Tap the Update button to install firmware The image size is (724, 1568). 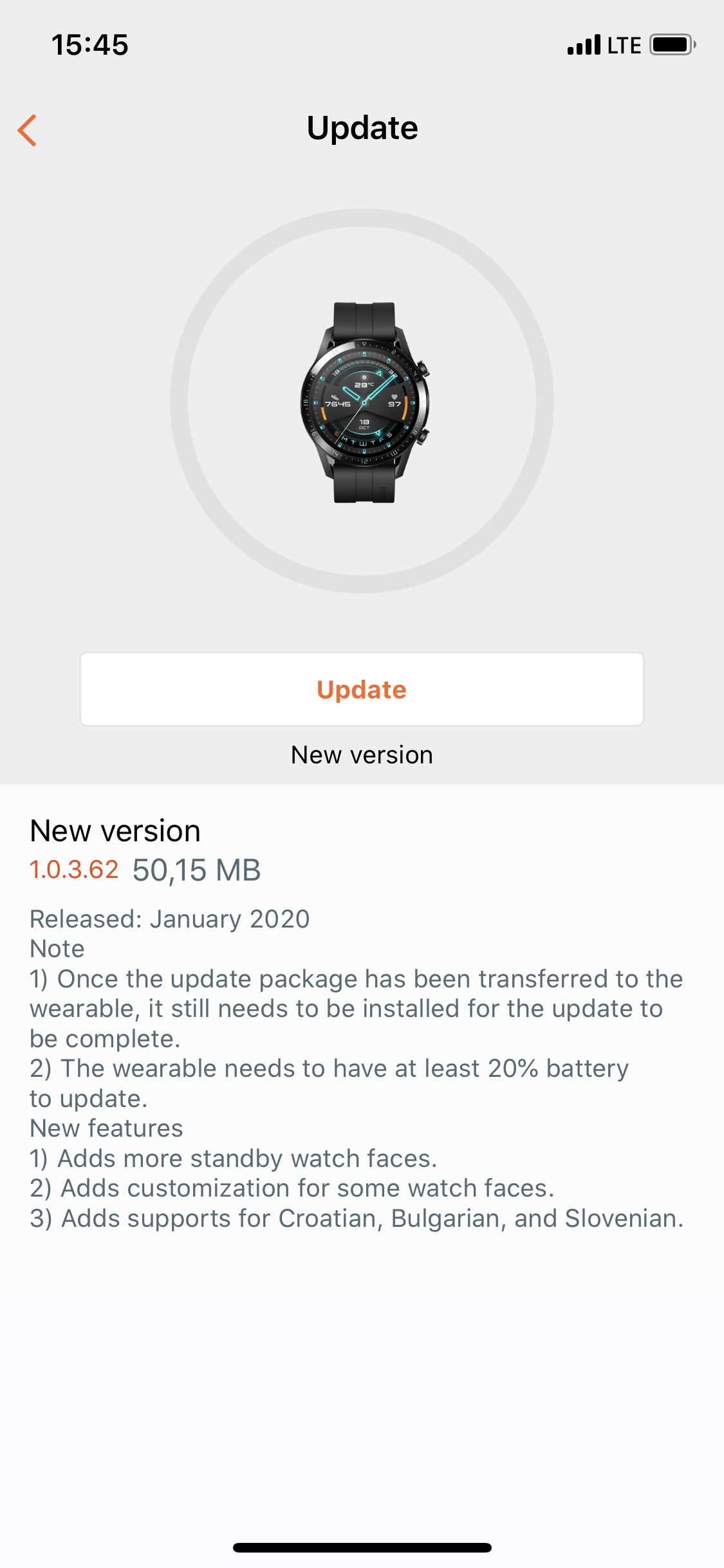pyautogui.click(x=362, y=689)
